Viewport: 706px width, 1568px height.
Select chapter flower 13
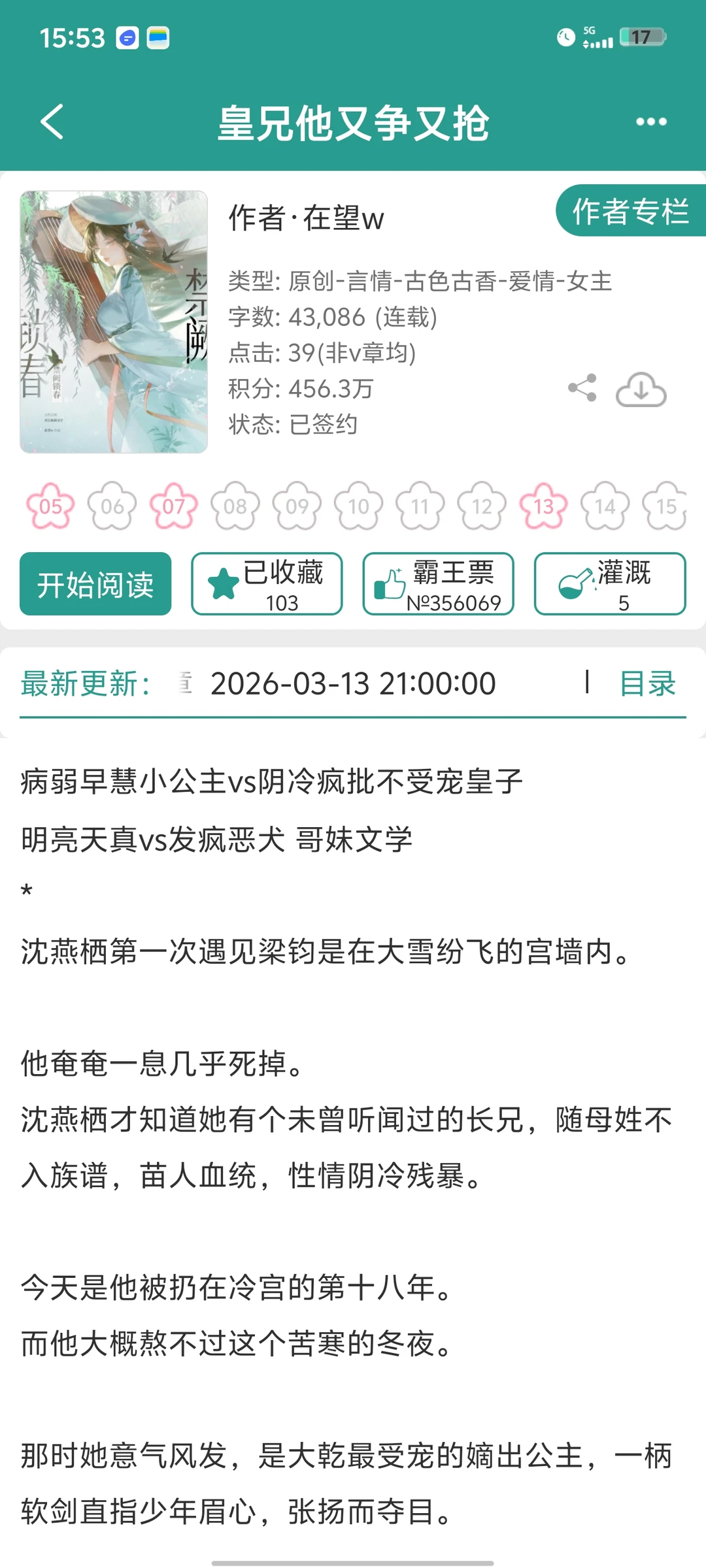[x=543, y=506]
